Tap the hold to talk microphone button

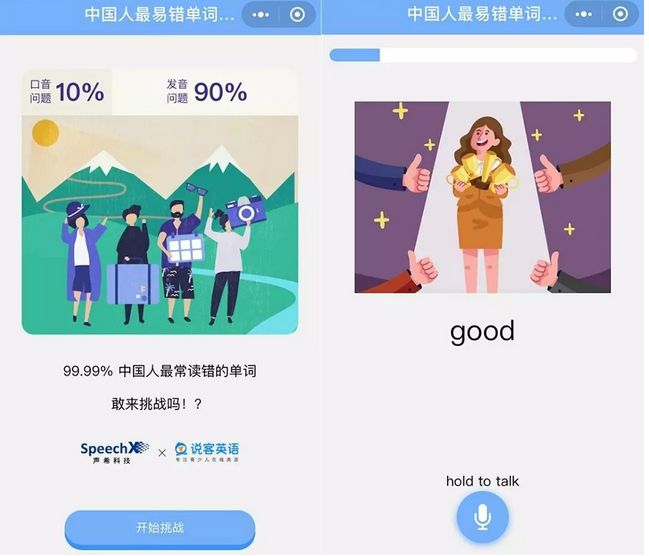(x=483, y=517)
